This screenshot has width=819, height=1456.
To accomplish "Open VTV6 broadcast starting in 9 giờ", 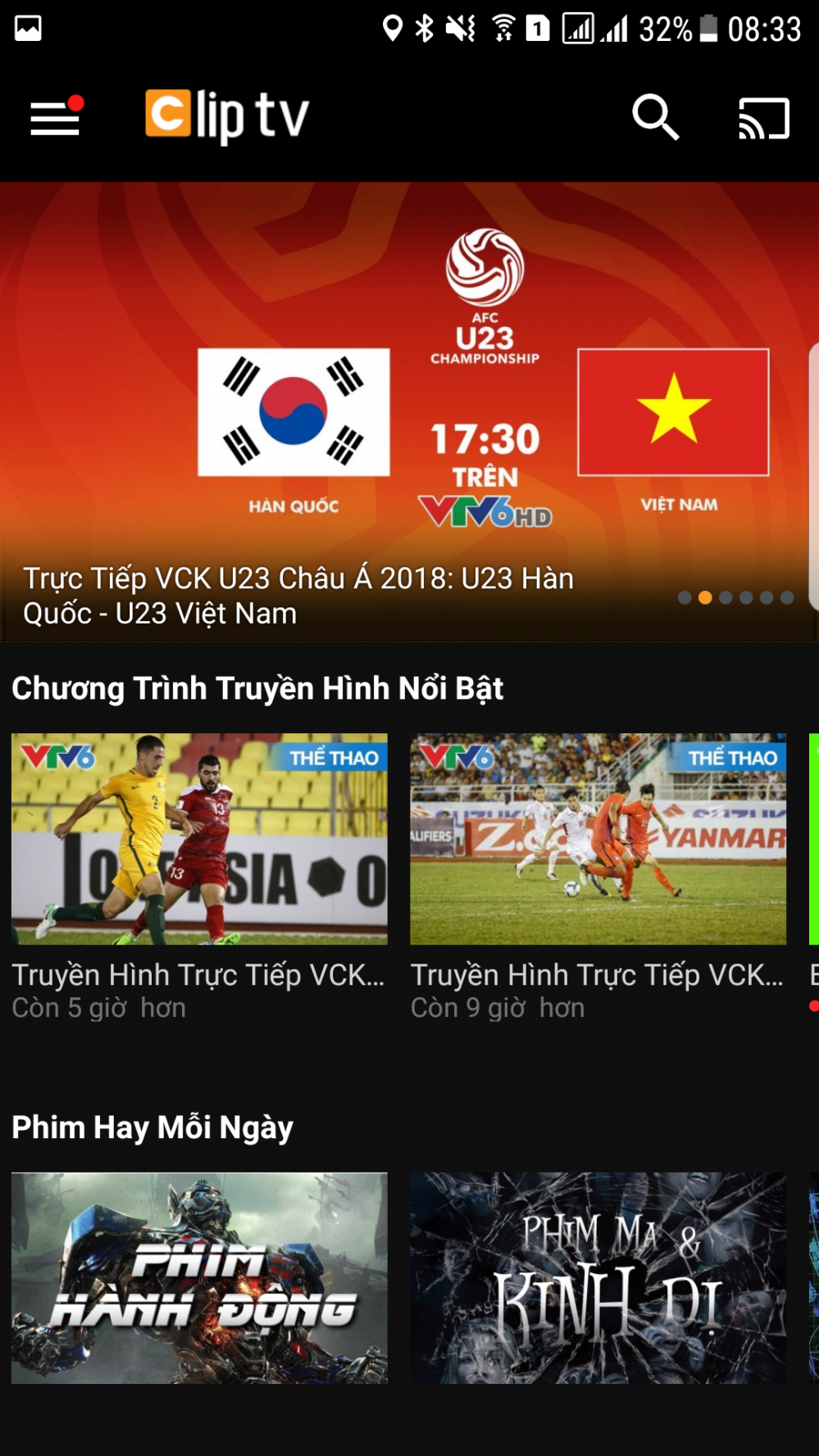I will pos(598,839).
